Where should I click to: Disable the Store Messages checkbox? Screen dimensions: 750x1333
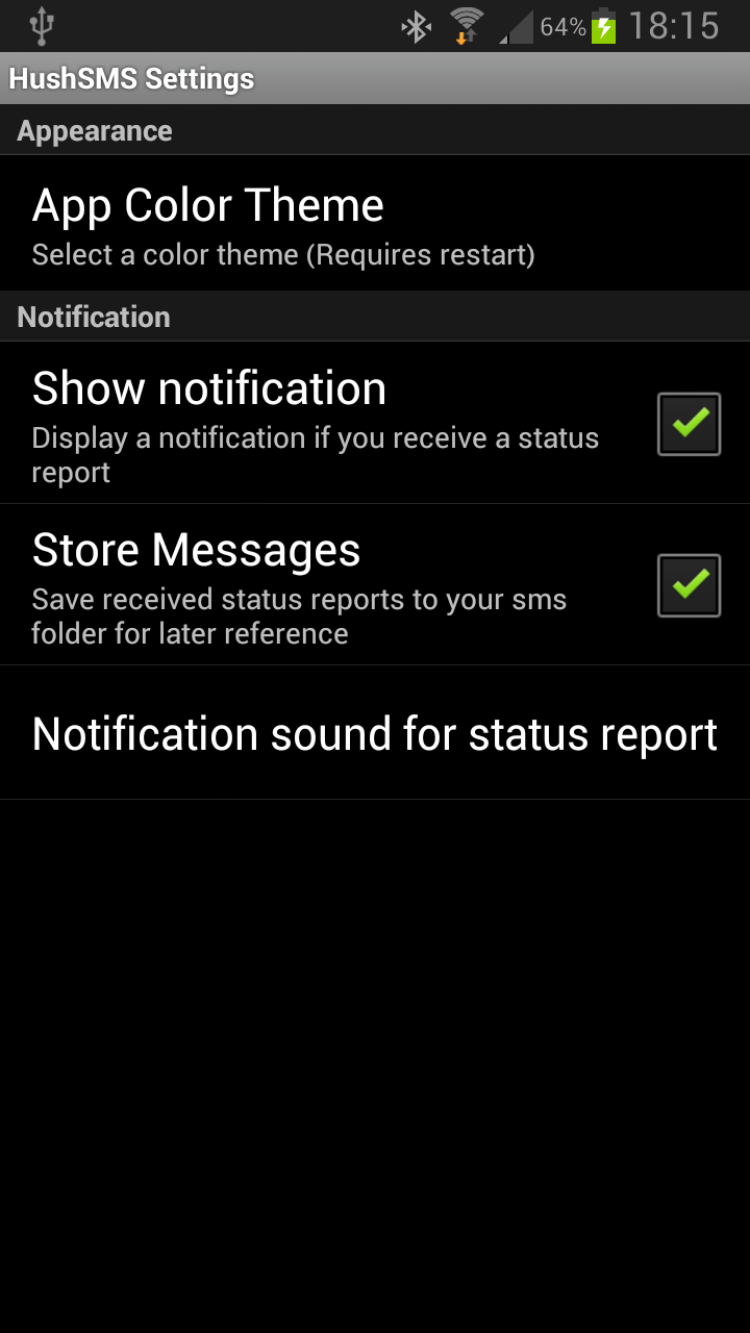coord(688,585)
